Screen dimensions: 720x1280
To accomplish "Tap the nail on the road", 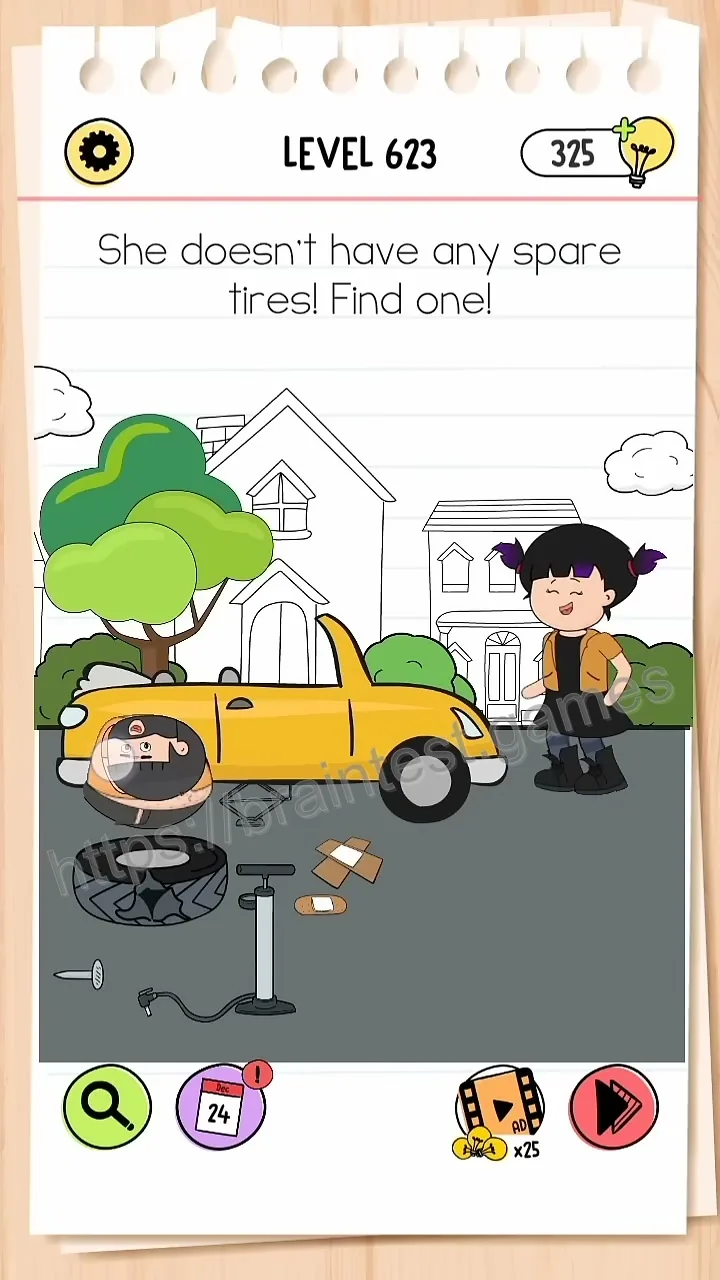I will (x=79, y=973).
